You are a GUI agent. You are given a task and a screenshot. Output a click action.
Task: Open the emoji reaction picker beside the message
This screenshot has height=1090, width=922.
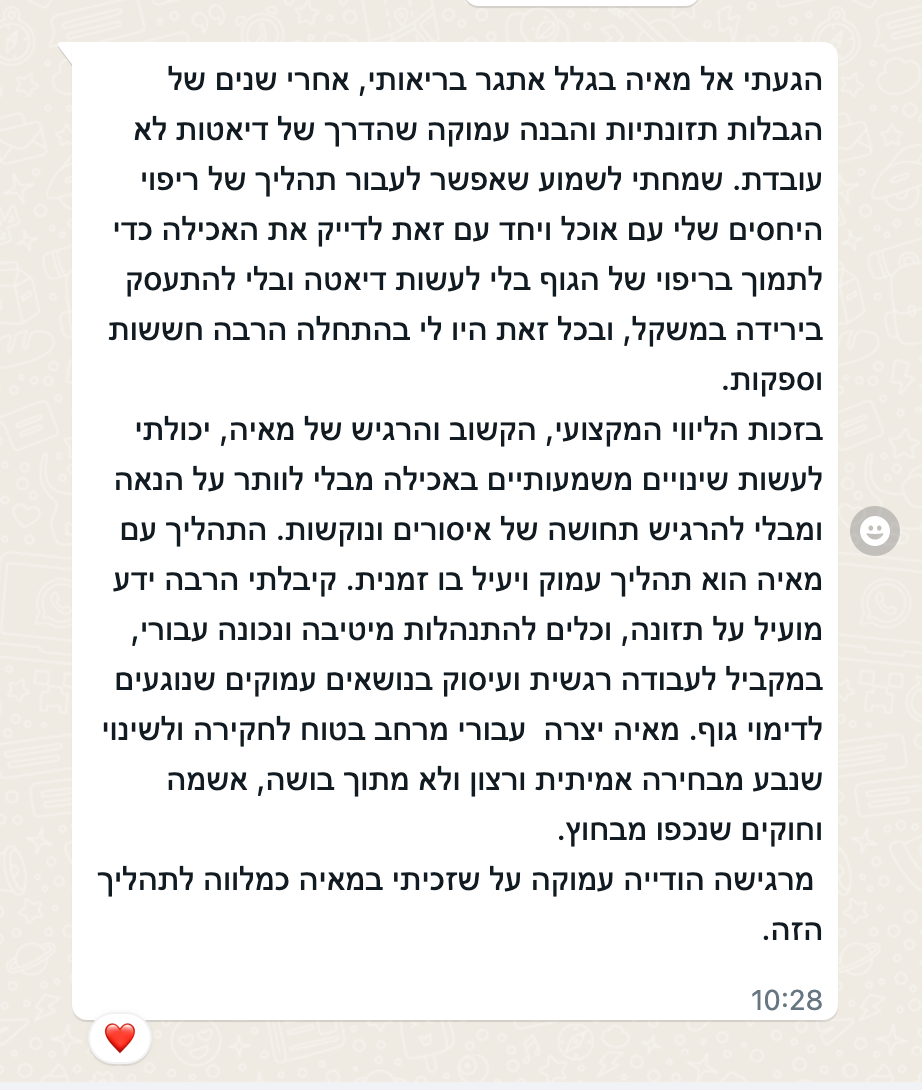tap(875, 531)
